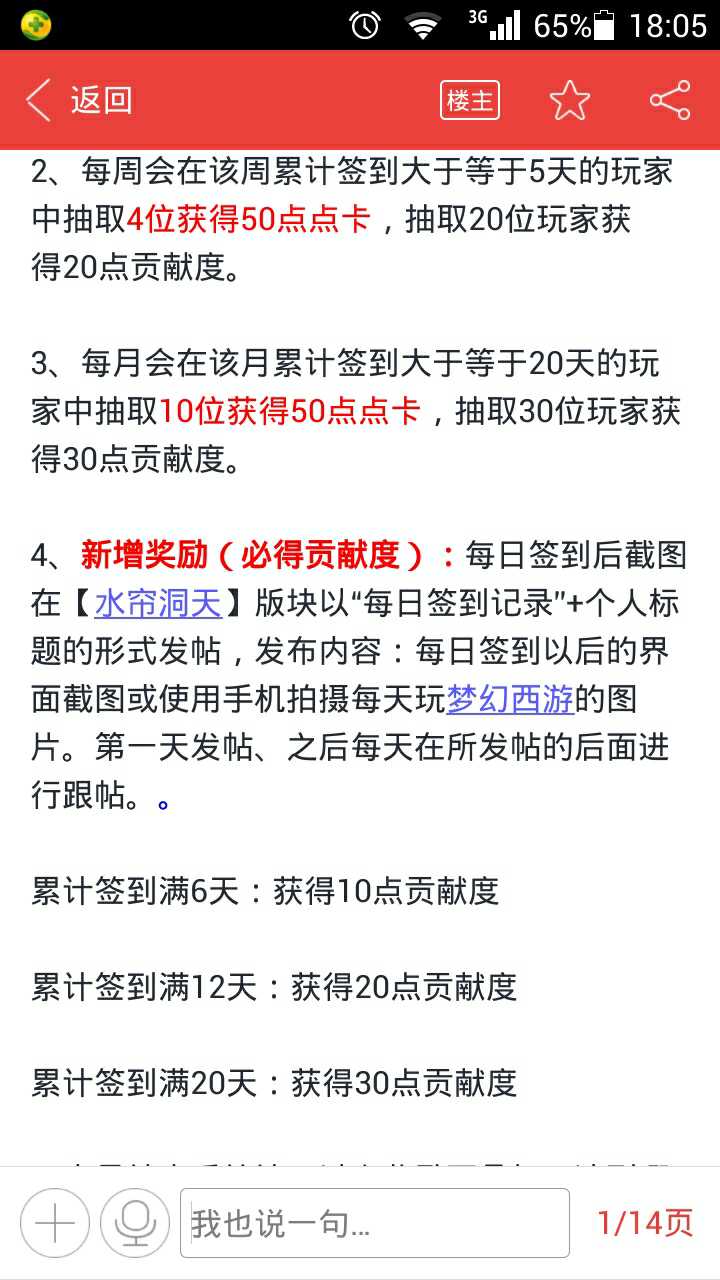720x1280 pixels.
Task: Tap the 我也说一句 reply field
Action: [375, 1223]
